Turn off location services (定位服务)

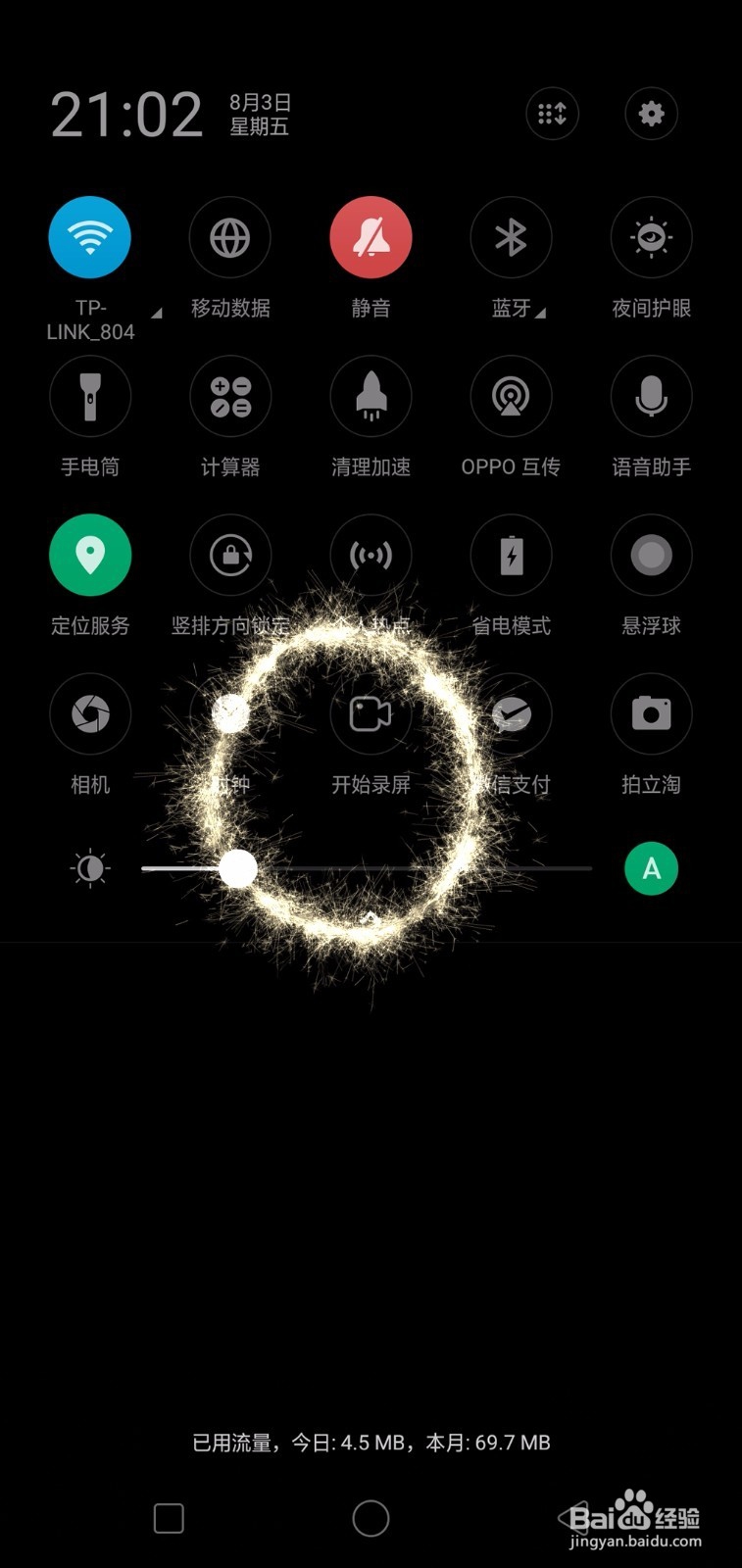(89, 555)
